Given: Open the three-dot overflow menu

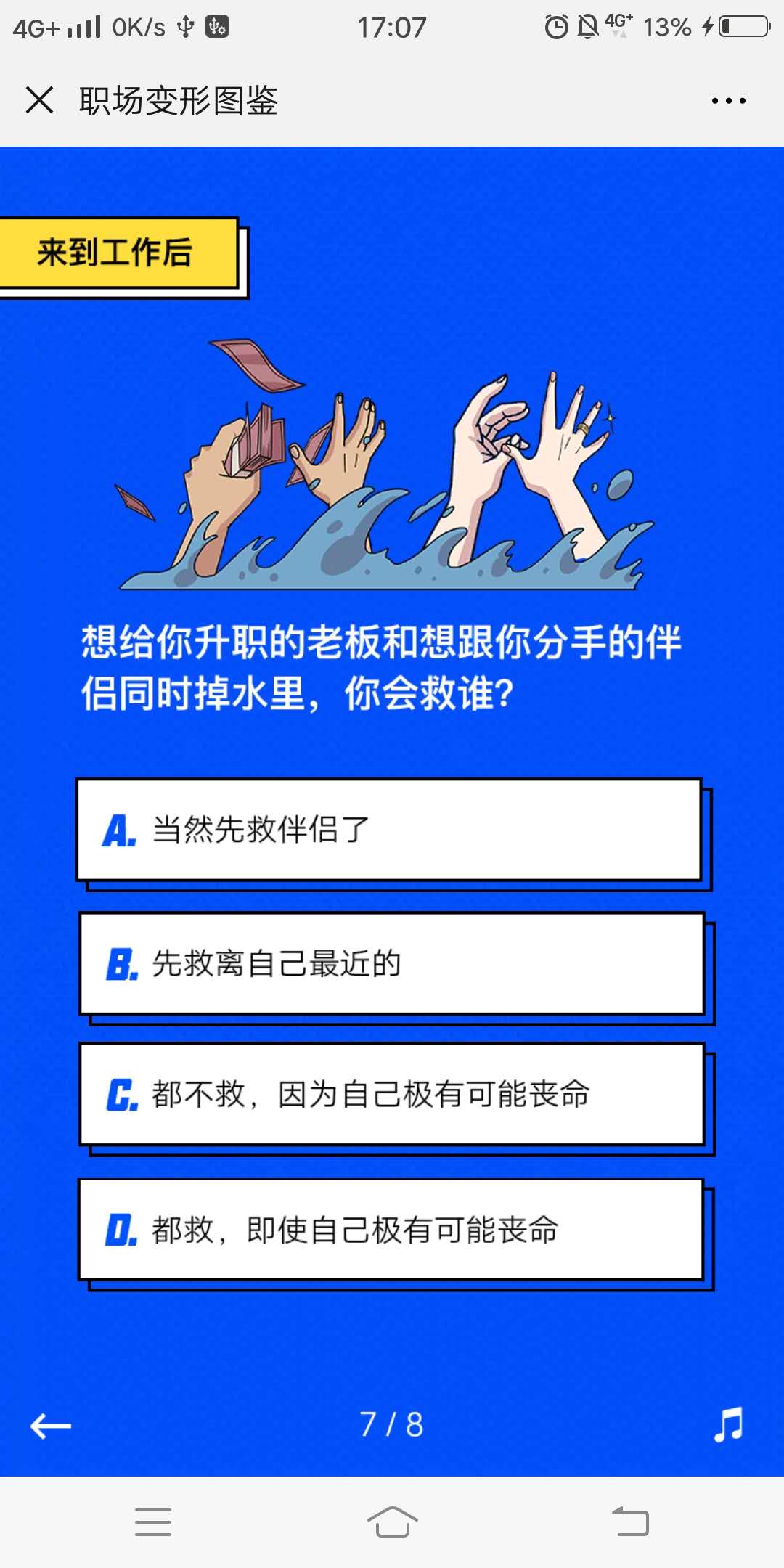Looking at the screenshot, I should coord(728,101).
